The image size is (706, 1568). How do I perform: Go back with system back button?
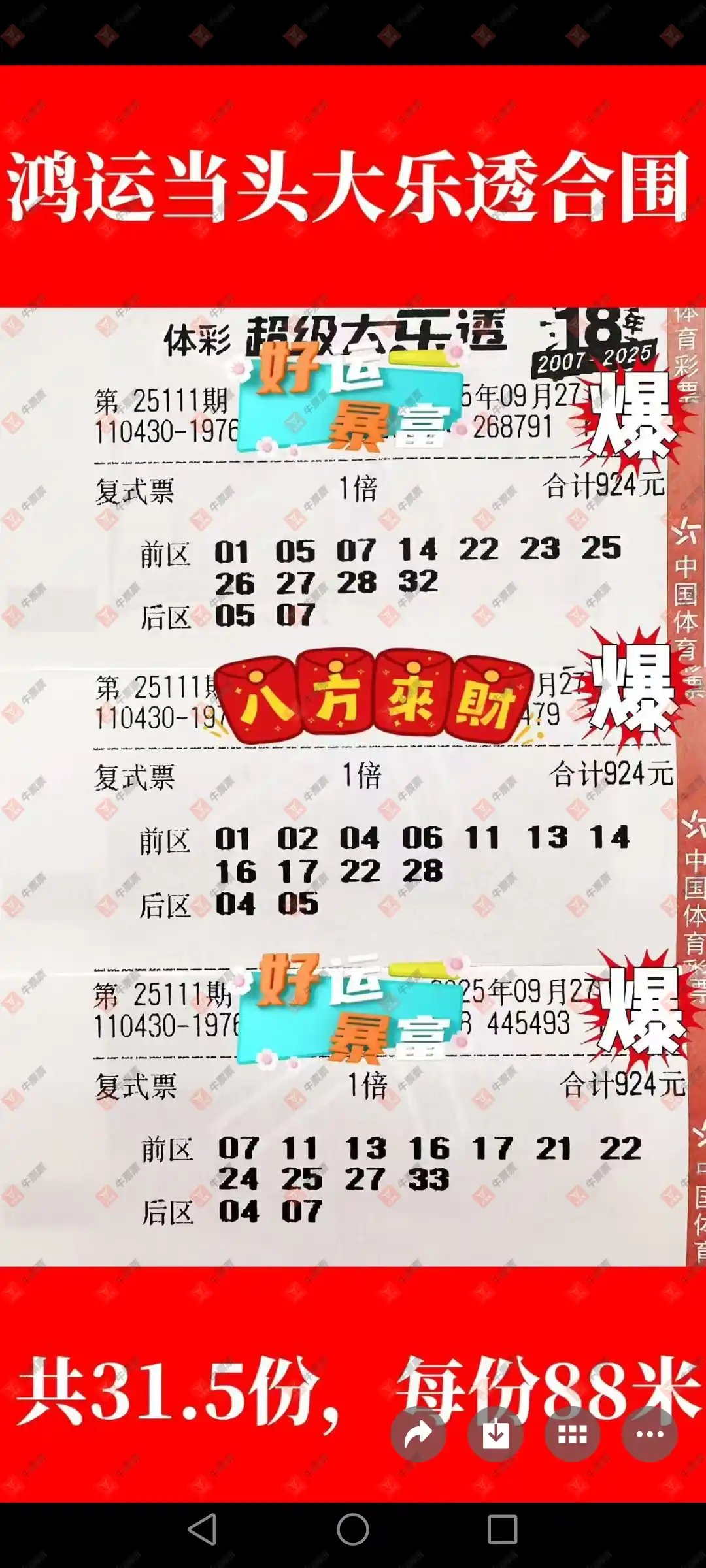[202, 1529]
